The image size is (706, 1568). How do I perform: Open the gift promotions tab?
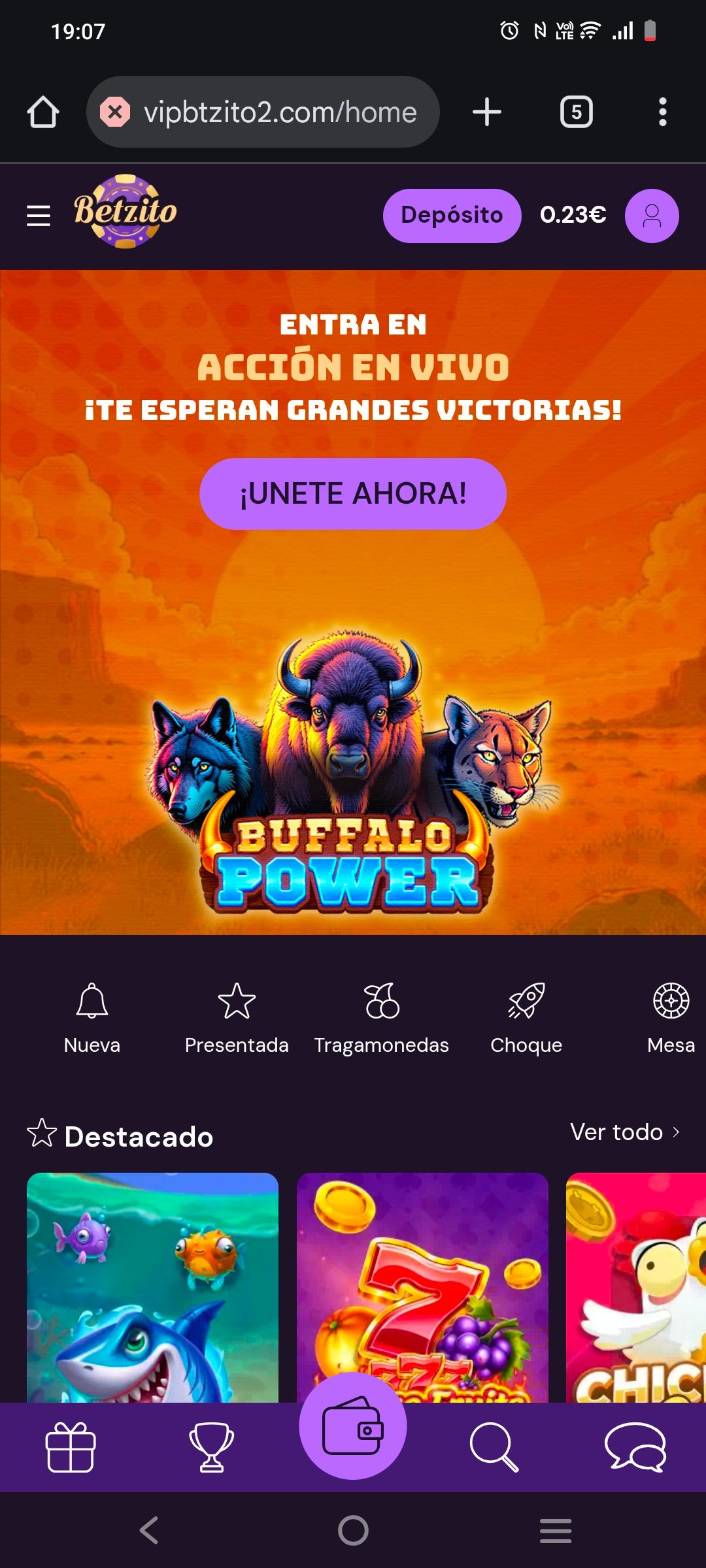pyautogui.click(x=71, y=1447)
